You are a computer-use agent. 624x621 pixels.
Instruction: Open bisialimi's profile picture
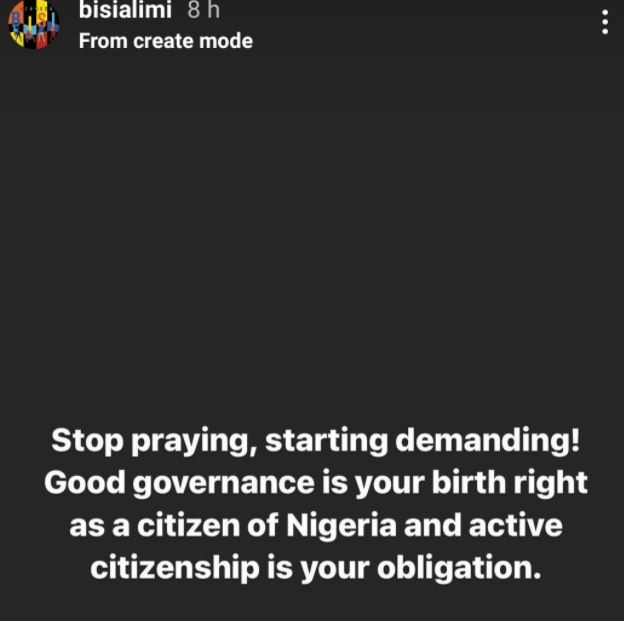tap(34, 25)
